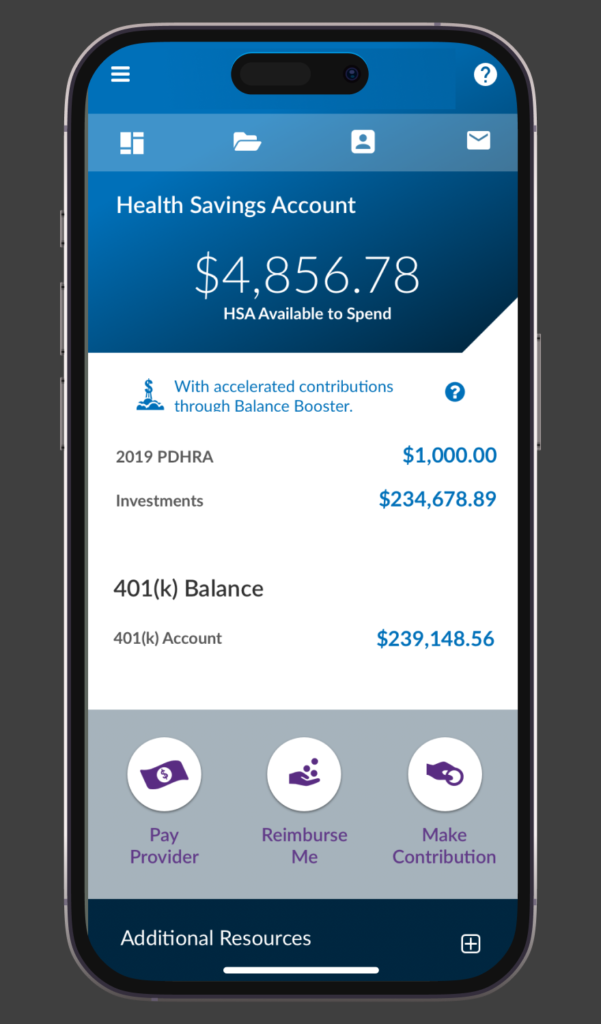Open Balance Booster accelerated contributions link
Viewport: 601px width, 1024px height.
click(x=284, y=396)
